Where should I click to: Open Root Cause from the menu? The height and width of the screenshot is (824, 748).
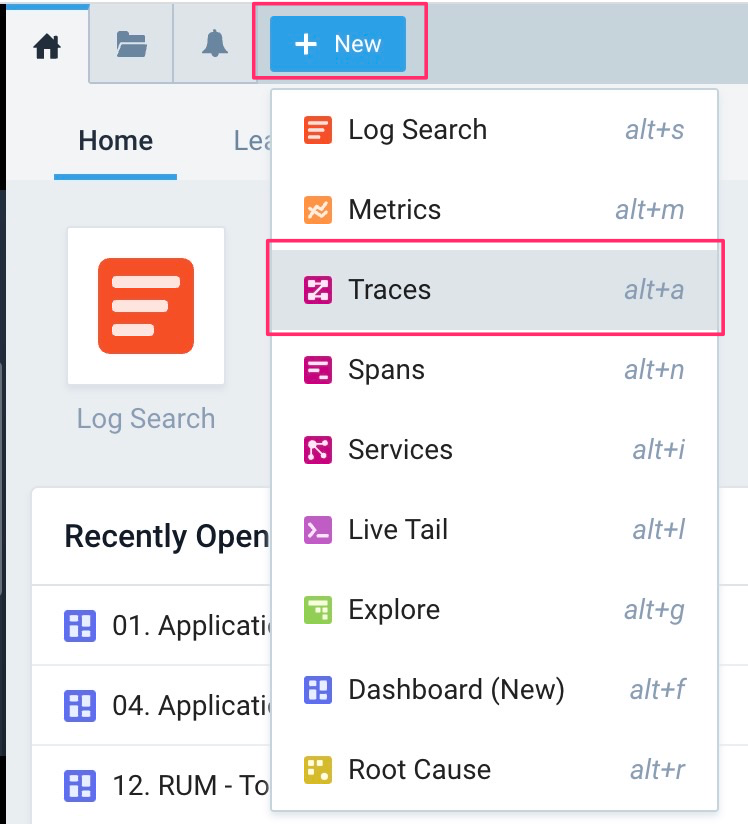point(419,770)
